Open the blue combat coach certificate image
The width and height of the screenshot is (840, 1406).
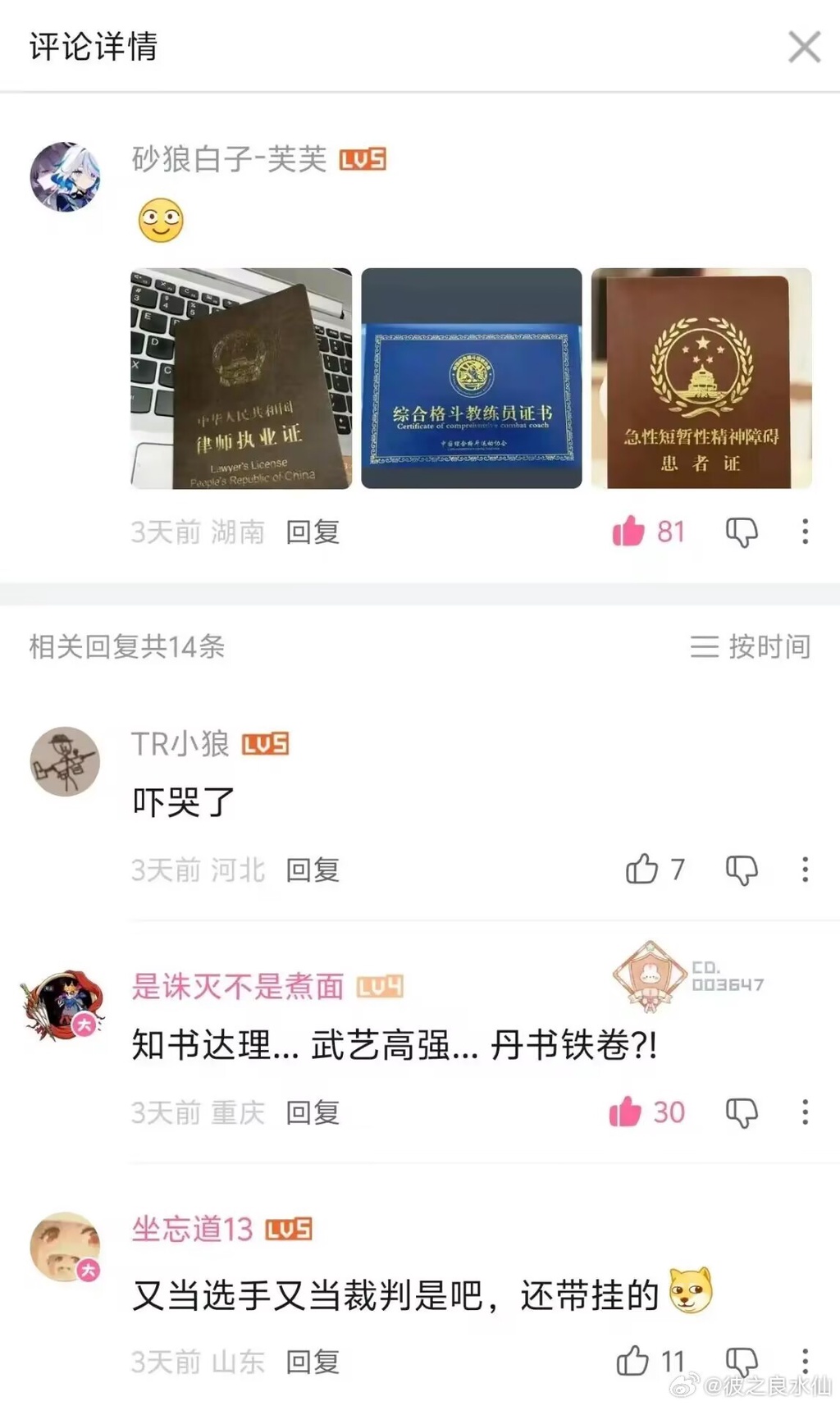coord(471,378)
